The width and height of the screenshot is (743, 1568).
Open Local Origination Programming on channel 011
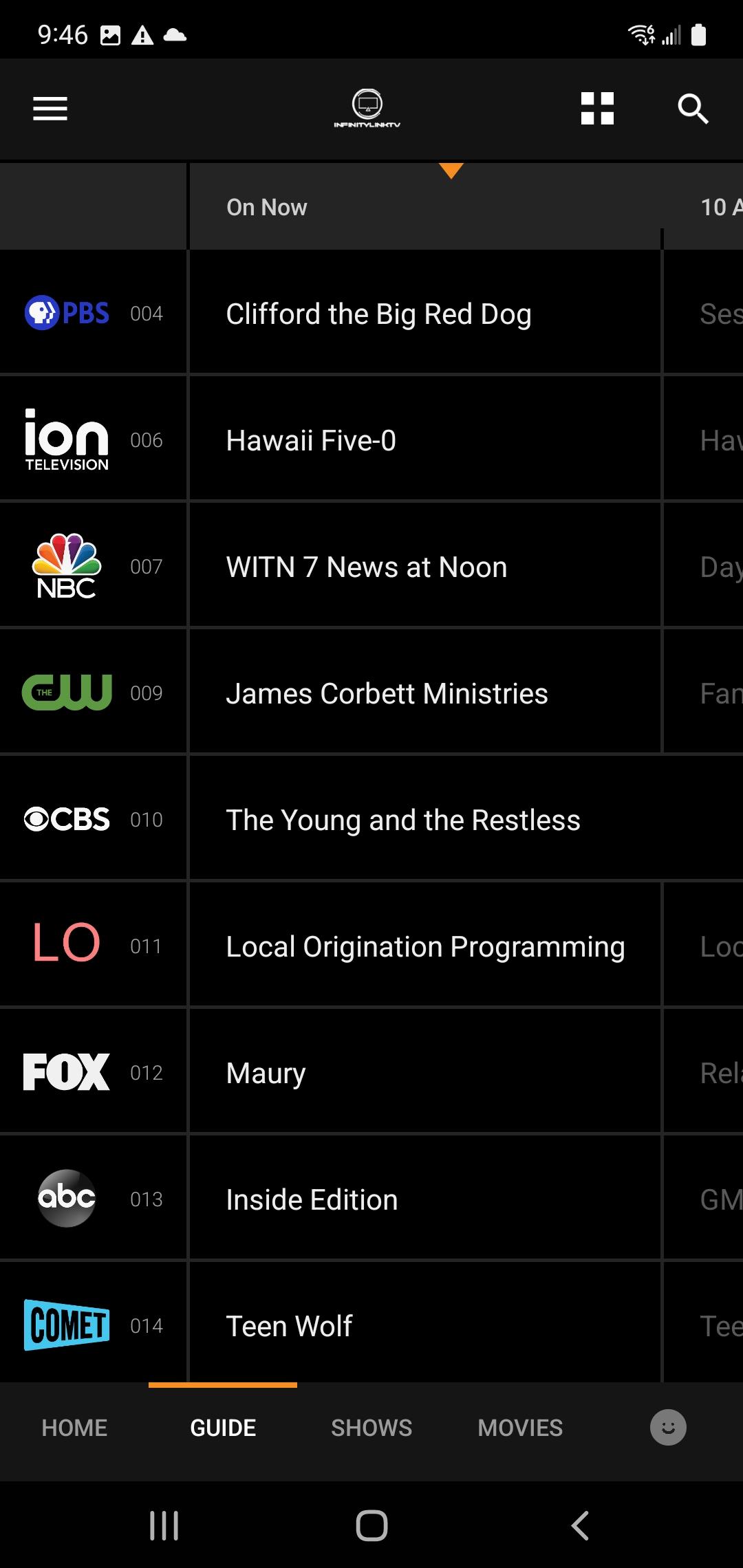pyautogui.click(x=425, y=947)
